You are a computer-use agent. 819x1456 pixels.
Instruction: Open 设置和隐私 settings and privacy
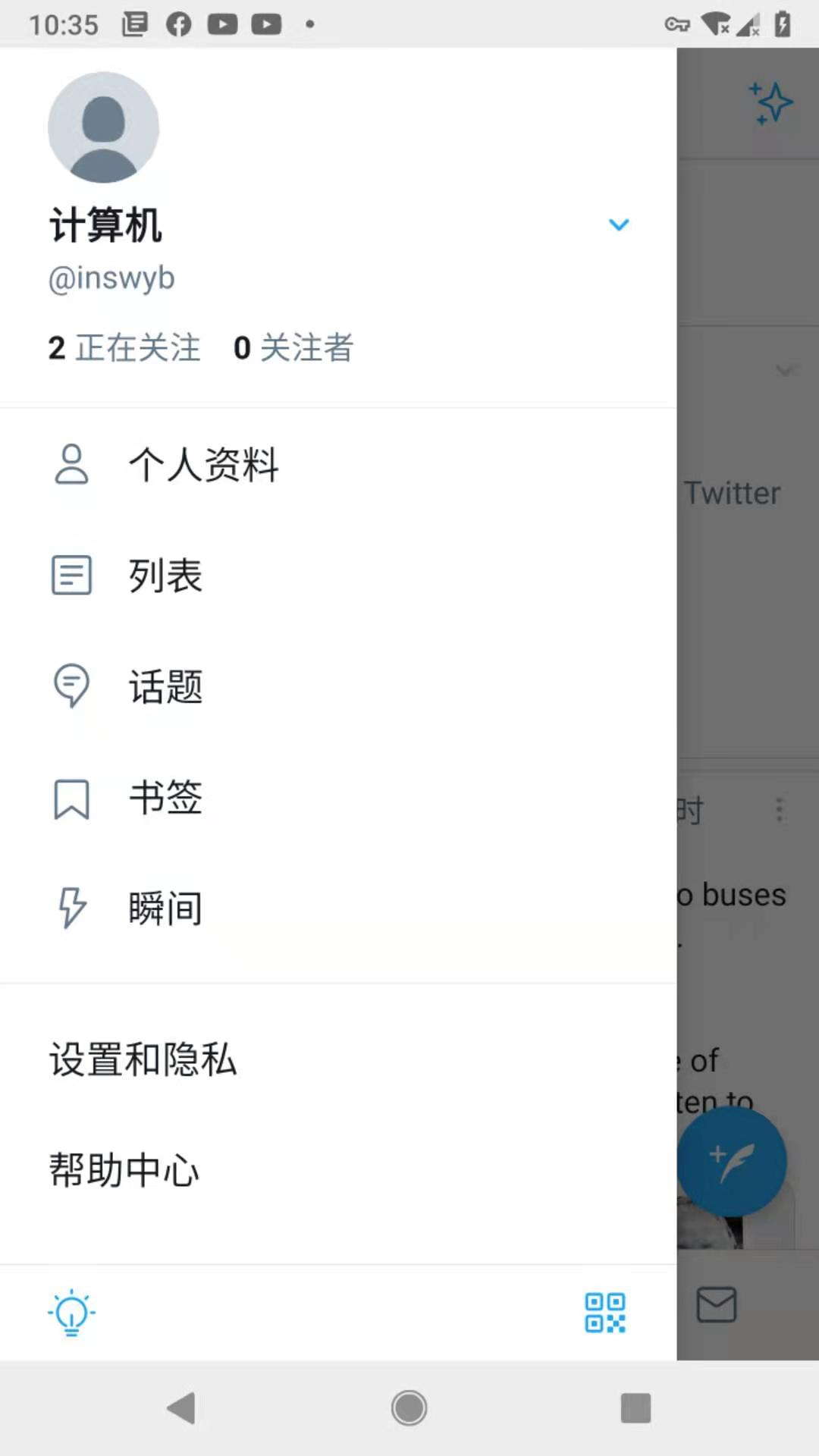pos(338,1059)
